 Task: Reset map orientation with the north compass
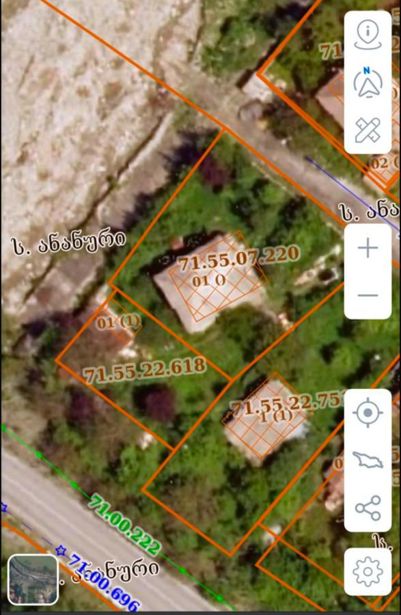(x=368, y=82)
